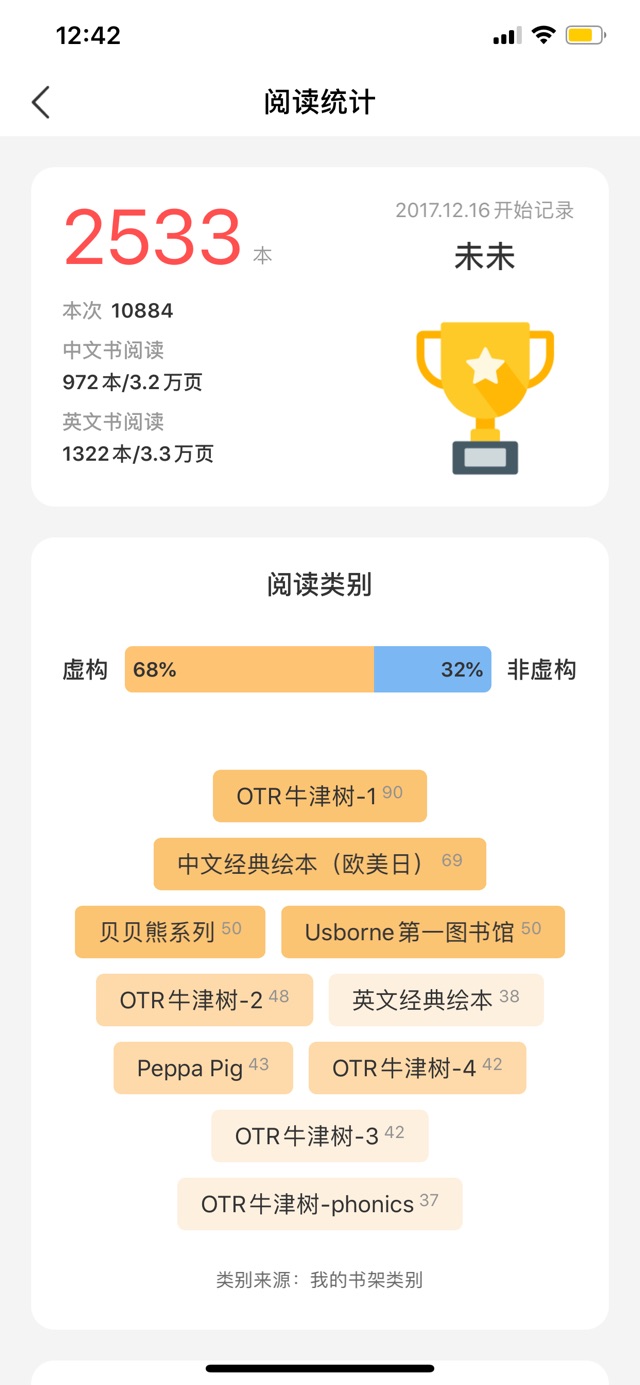This screenshot has width=640, height=1385.
Task: Go back from the 阅读统计 page
Action: [40, 102]
